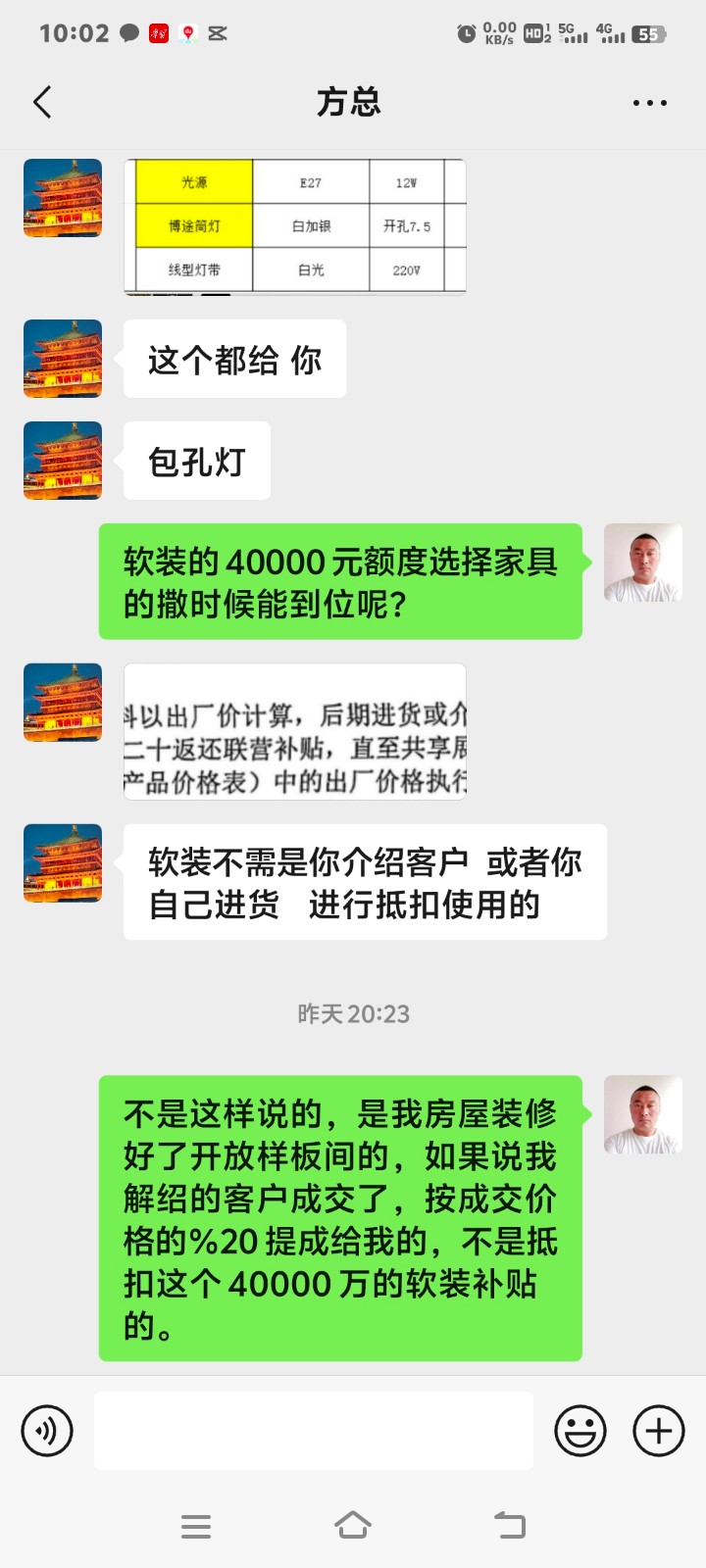Go to the system home screen
Viewport: 706px width, 1568px height.
tap(353, 1526)
